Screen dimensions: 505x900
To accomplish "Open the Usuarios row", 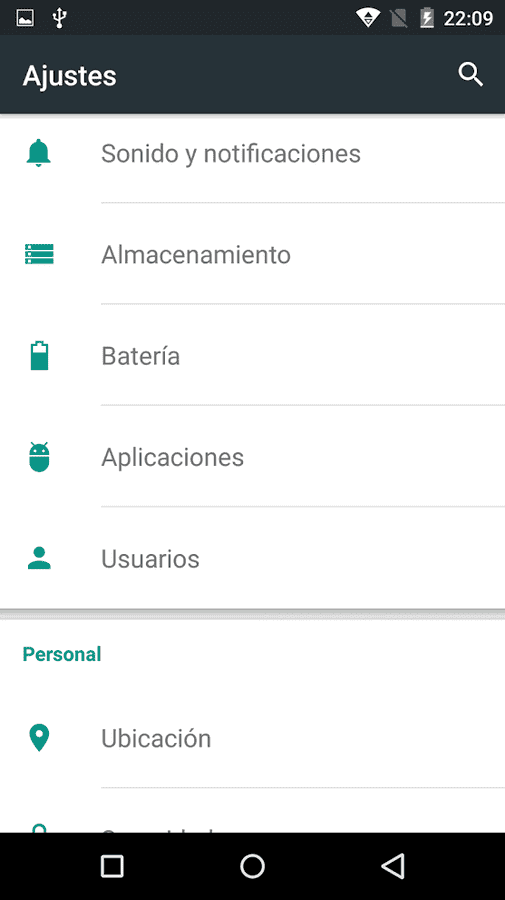I will [x=252, y=558].
